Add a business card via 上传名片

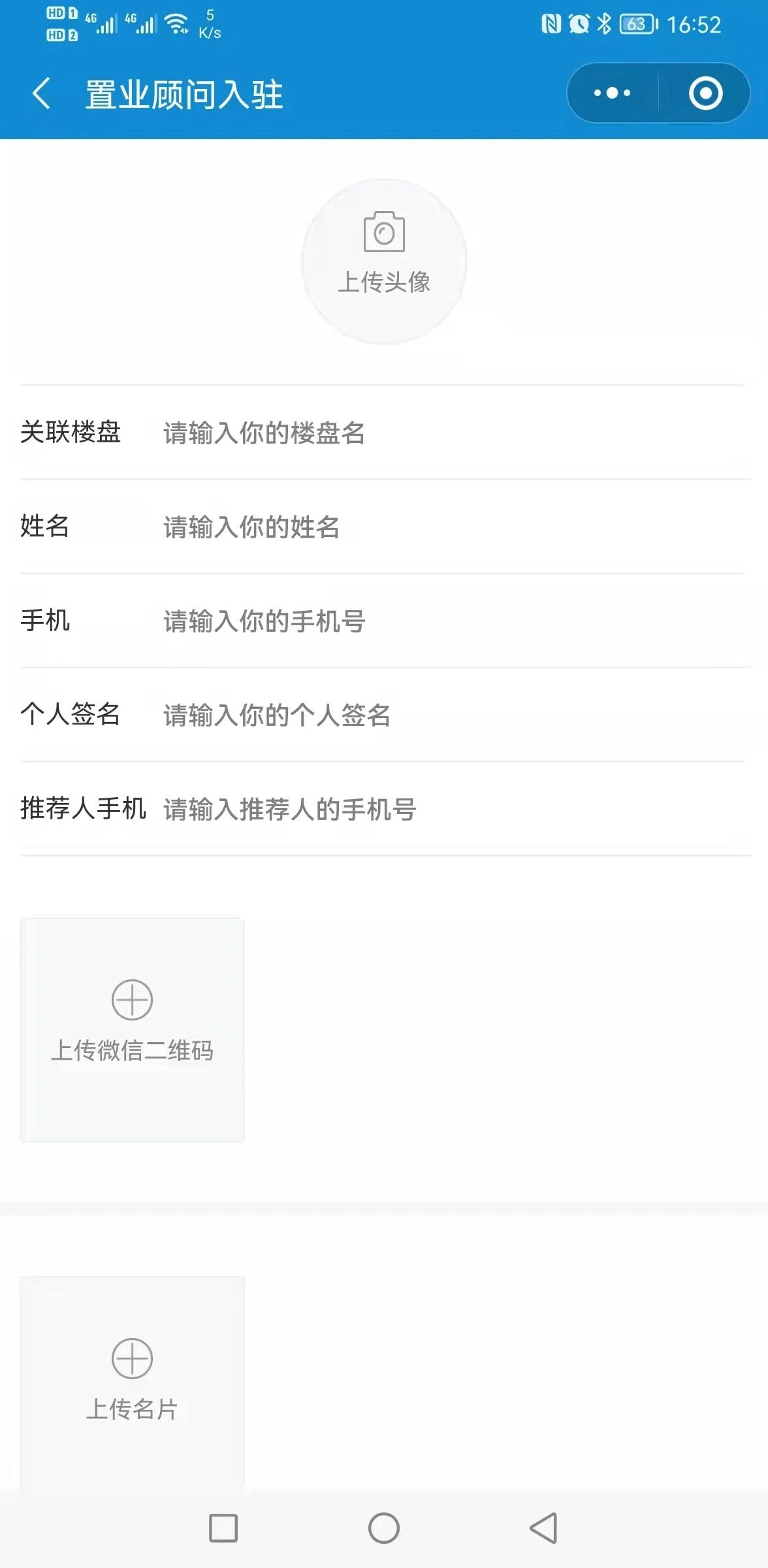[132, 1384]
